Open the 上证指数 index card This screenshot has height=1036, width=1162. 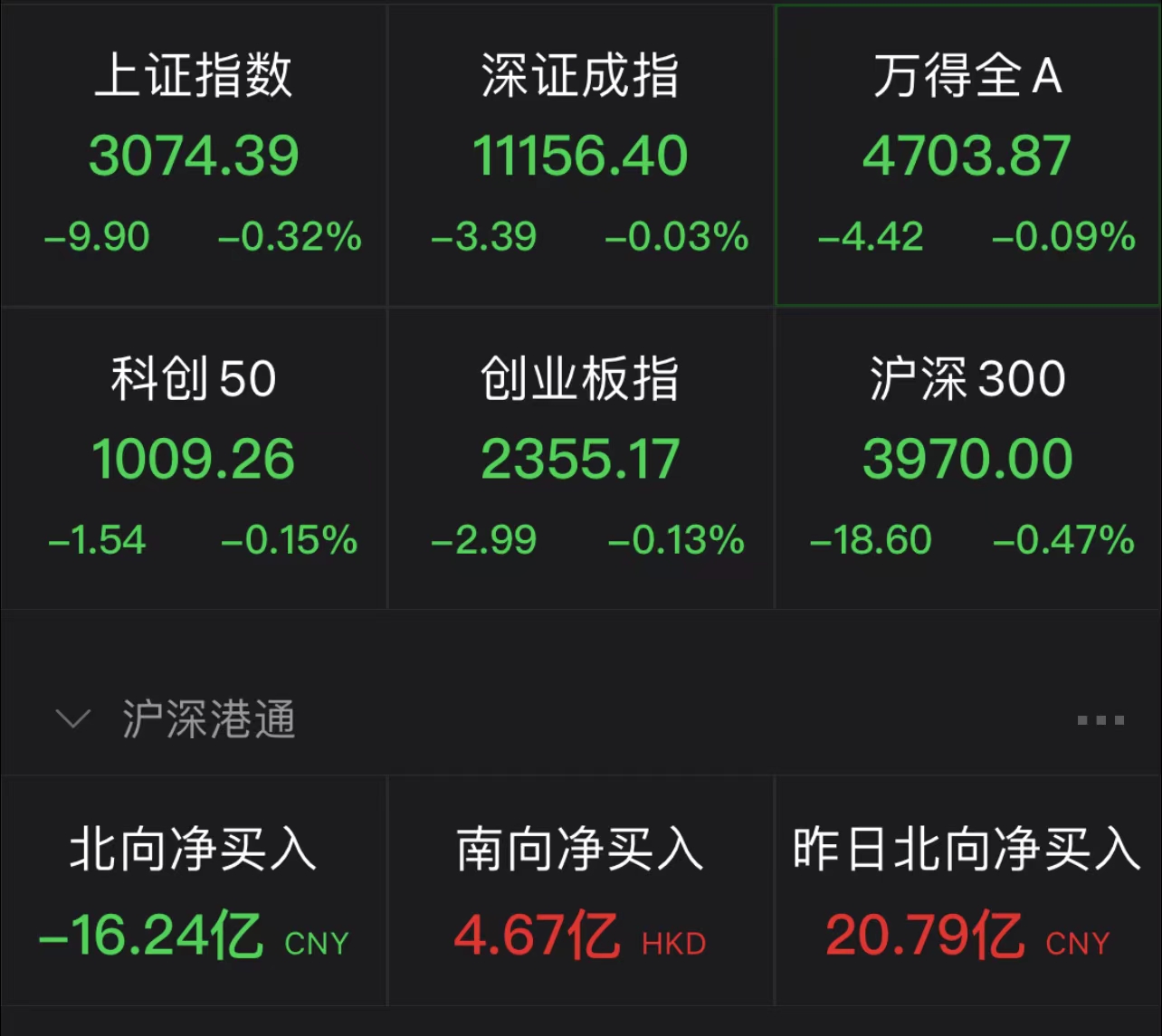(x=194, y=156)
